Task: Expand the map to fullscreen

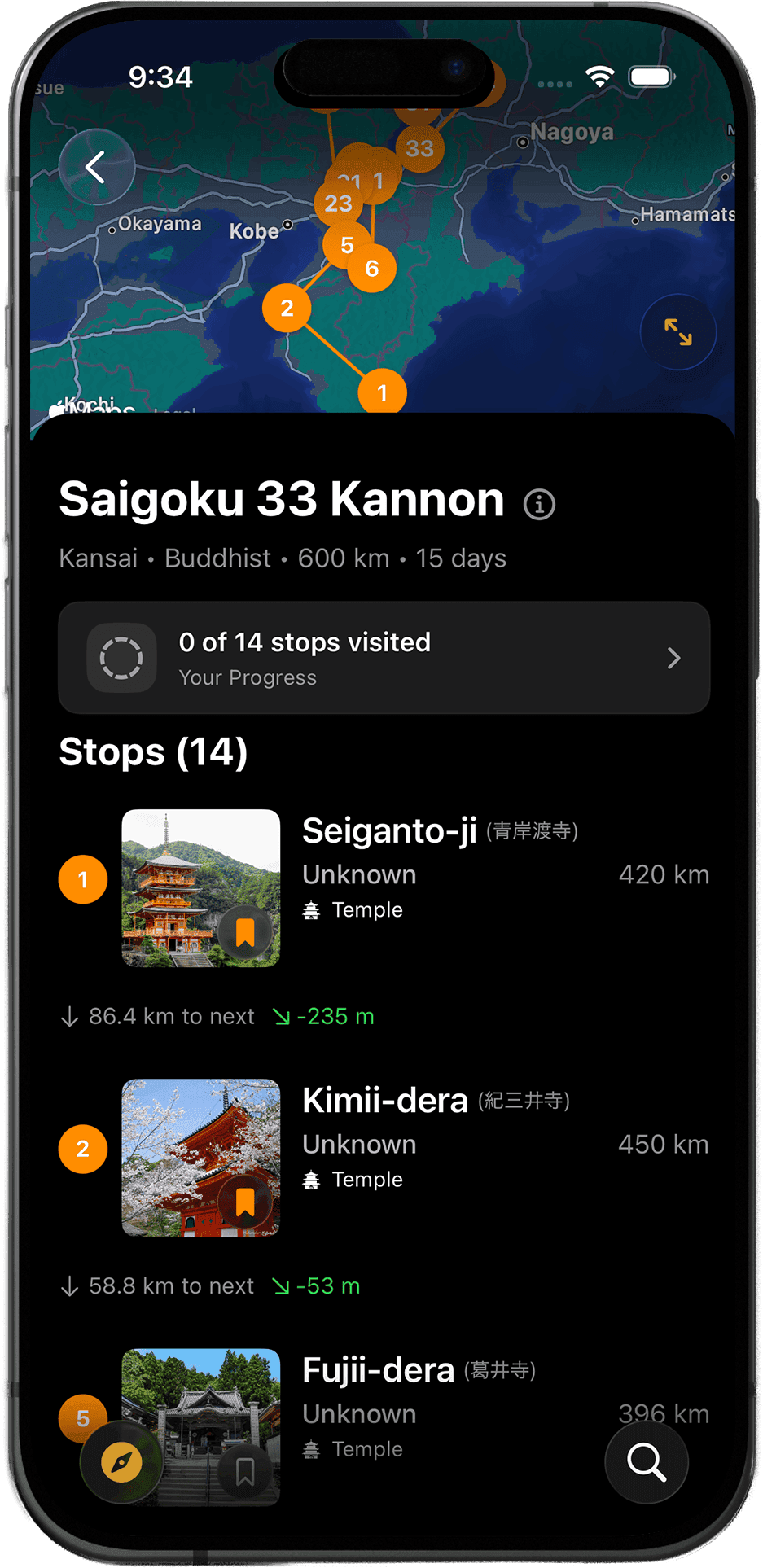Action: tap(678, 331)
